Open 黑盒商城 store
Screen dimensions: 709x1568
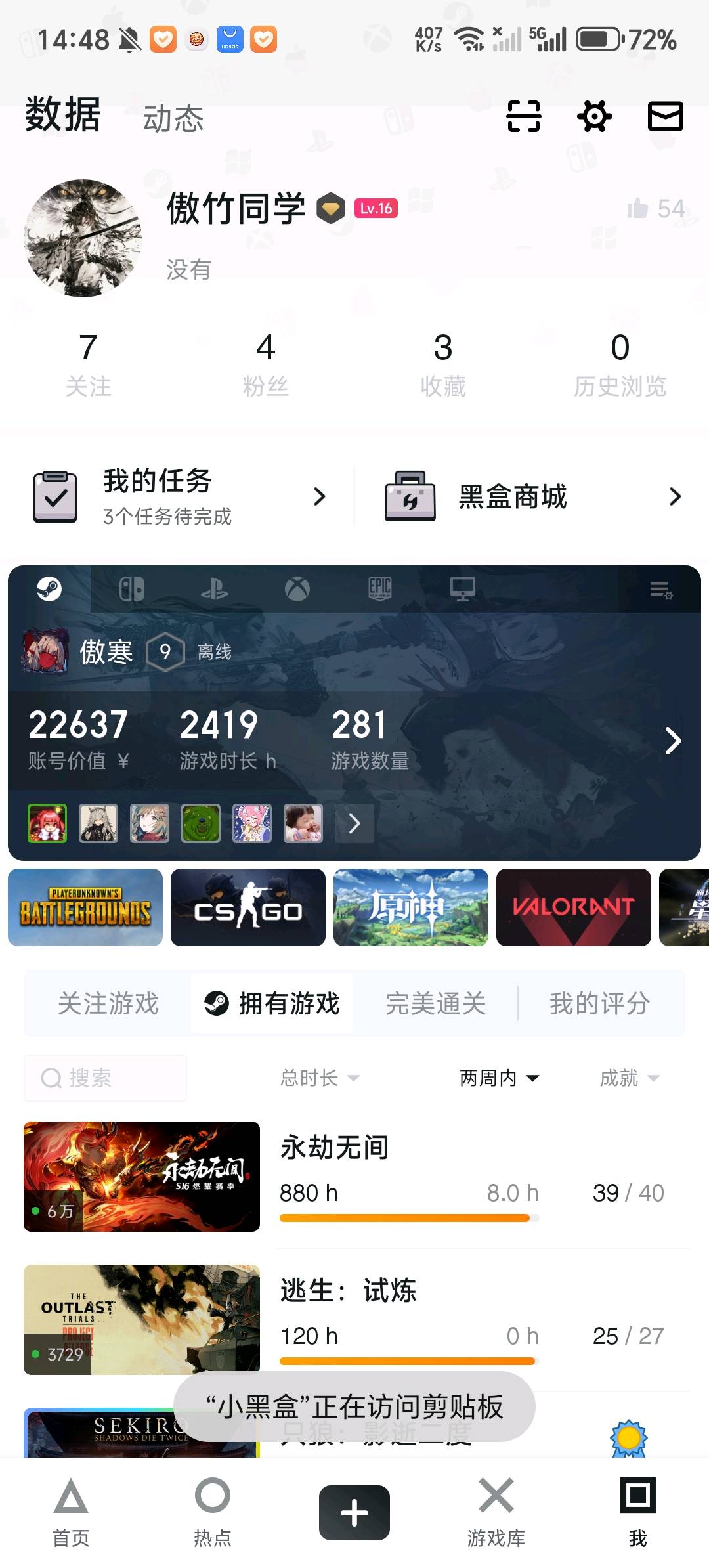click(533, 496)
